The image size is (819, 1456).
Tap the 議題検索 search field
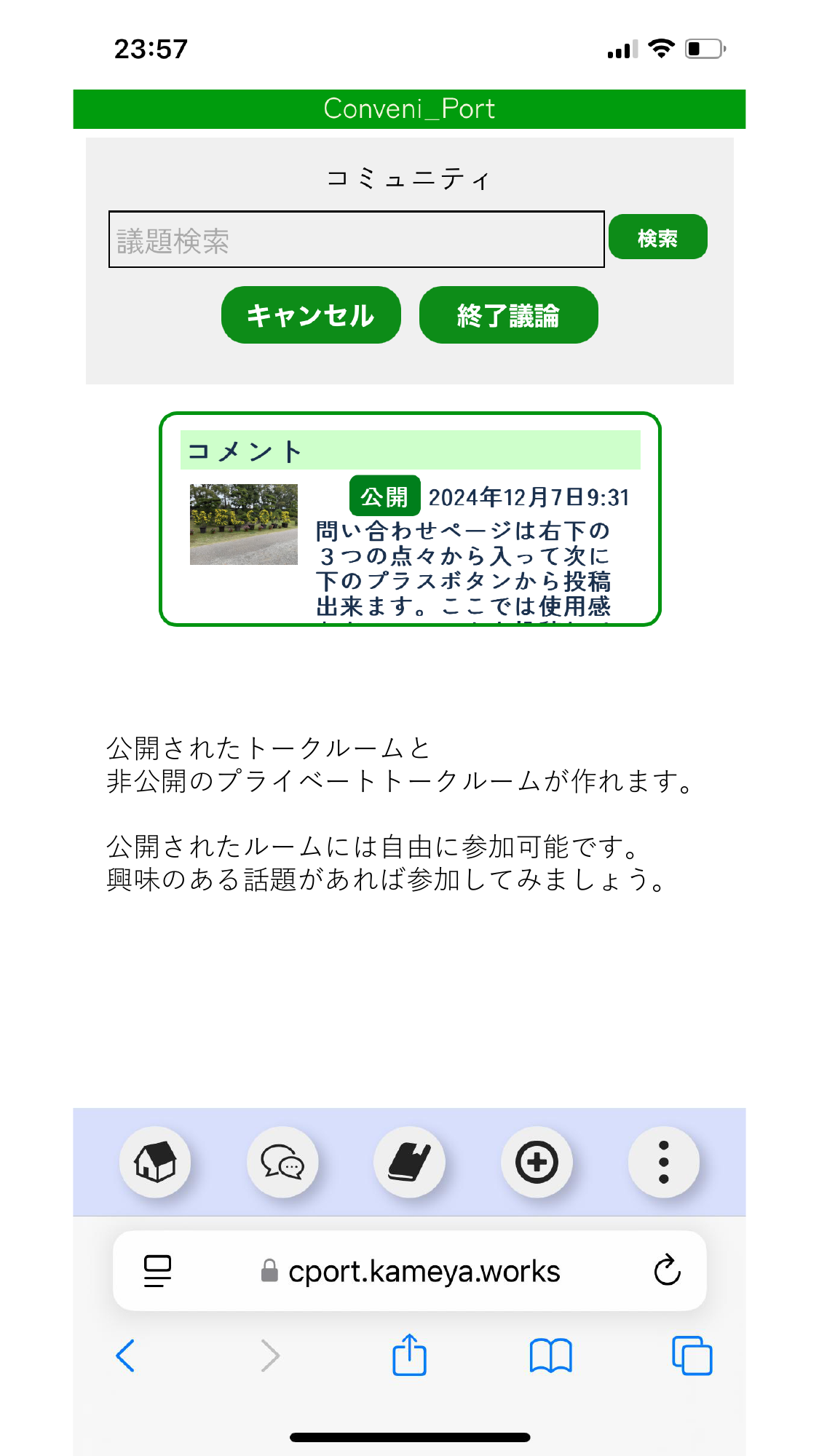click(356, 240)
